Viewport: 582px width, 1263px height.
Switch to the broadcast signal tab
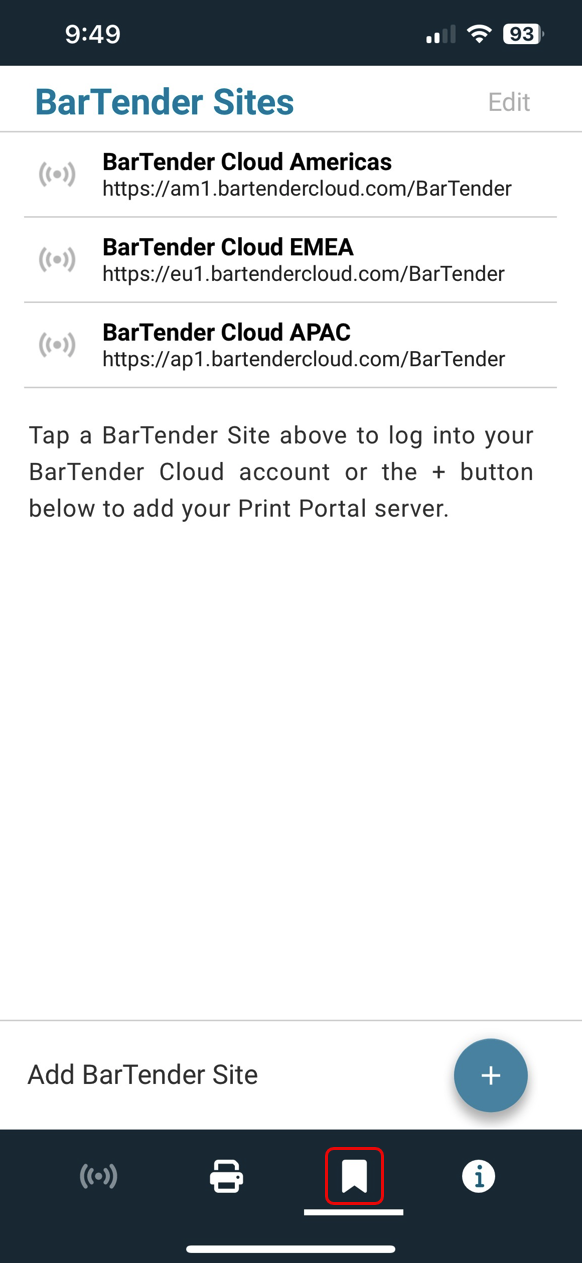[99, 1176]
